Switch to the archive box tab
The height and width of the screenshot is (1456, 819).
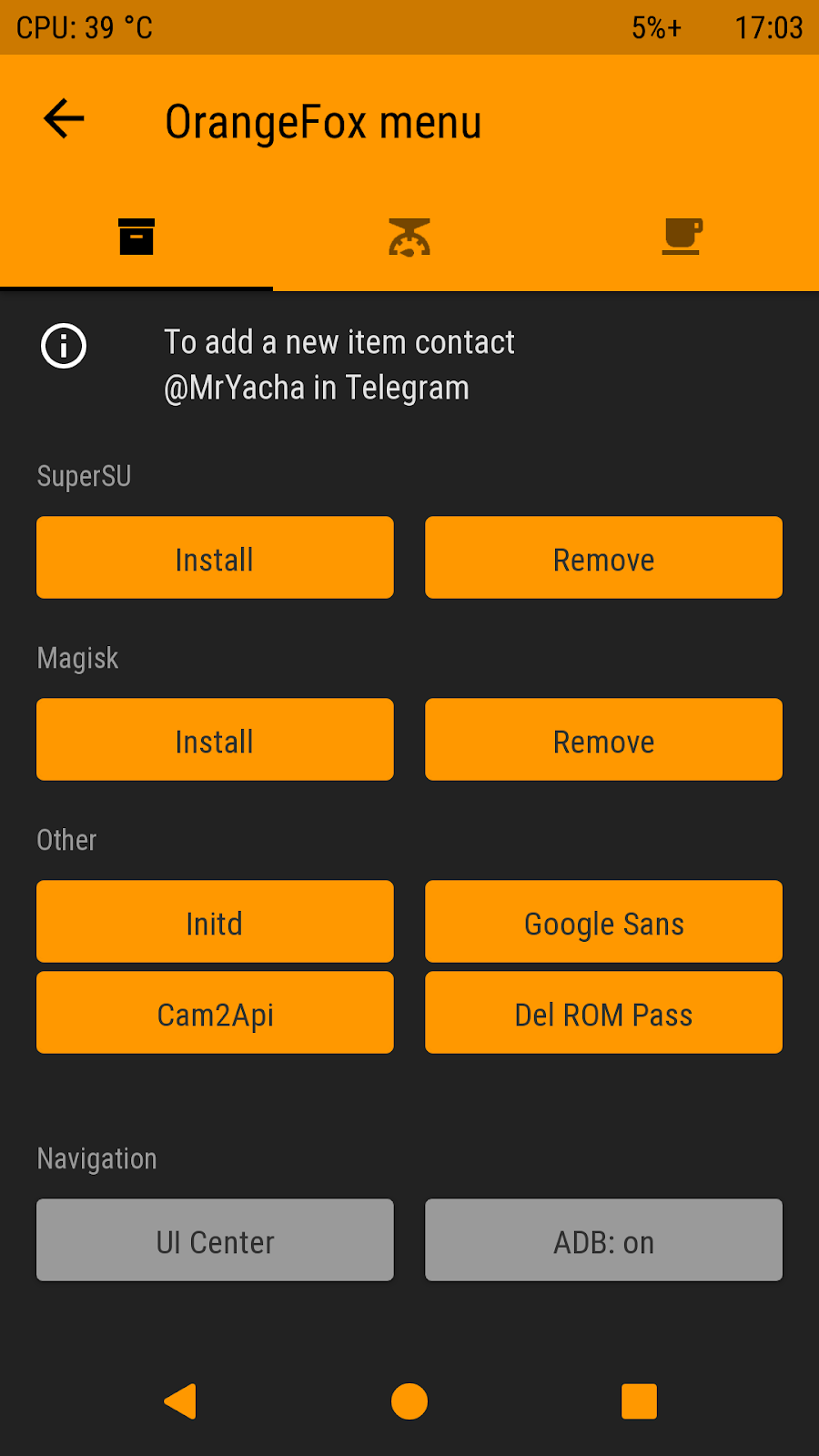(136, 237)
